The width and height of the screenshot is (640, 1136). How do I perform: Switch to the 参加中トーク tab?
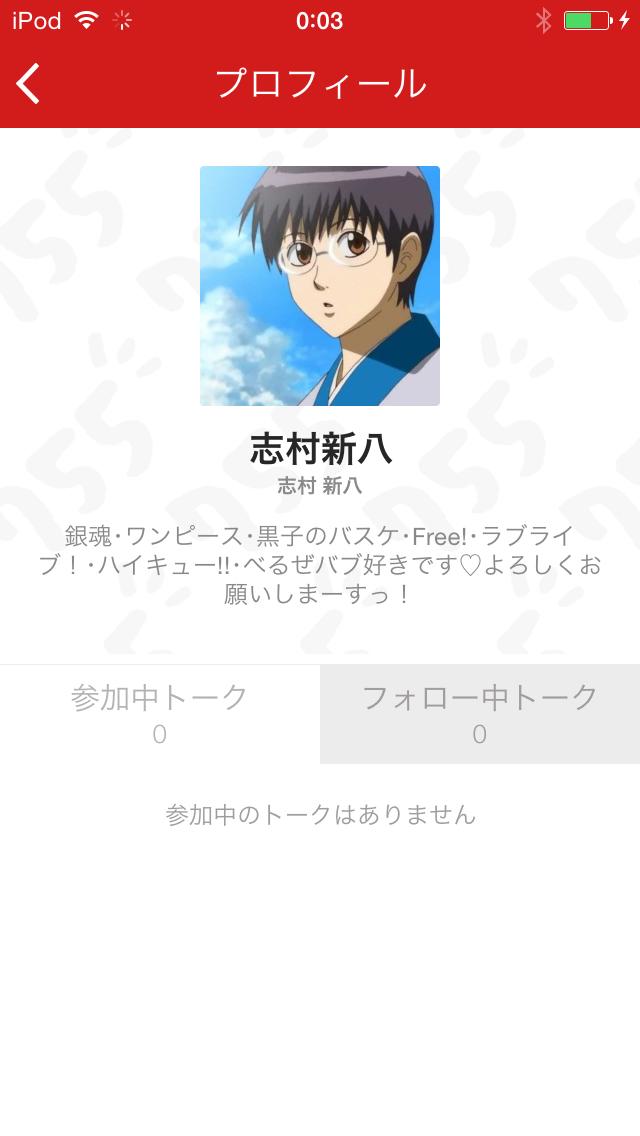(160, 713)
